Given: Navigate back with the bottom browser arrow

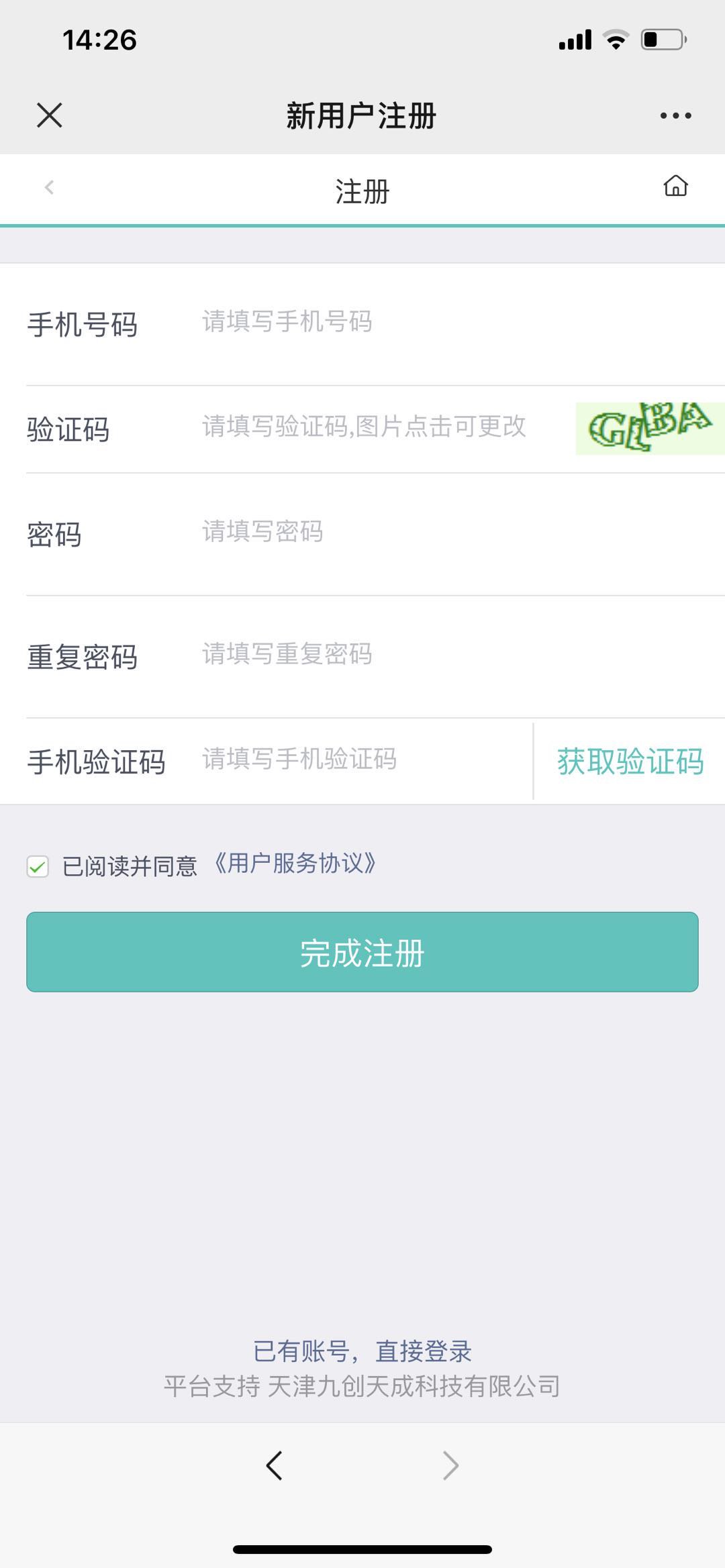Looking at the screenshot, I should [x=274, y=1465].
